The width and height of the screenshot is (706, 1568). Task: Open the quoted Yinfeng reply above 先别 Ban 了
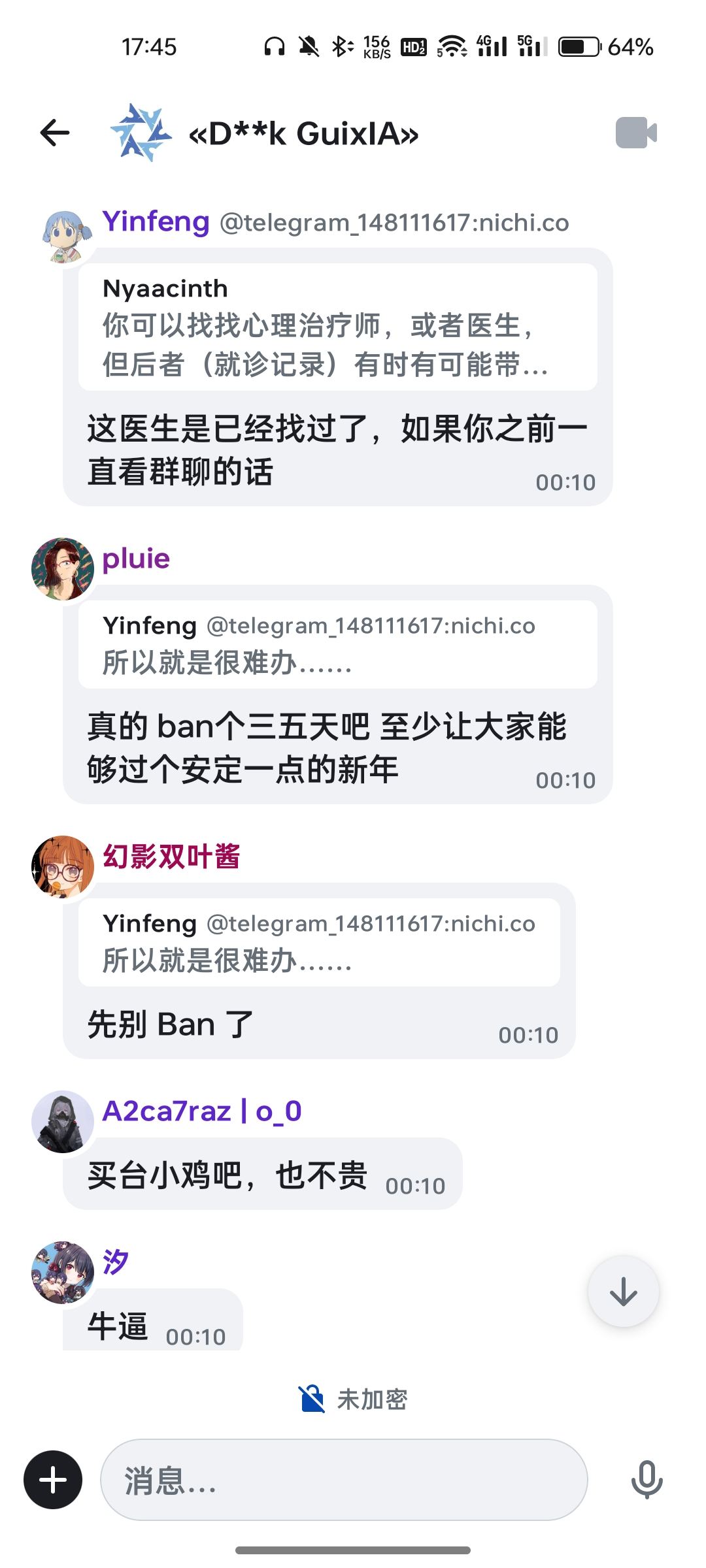319,942
